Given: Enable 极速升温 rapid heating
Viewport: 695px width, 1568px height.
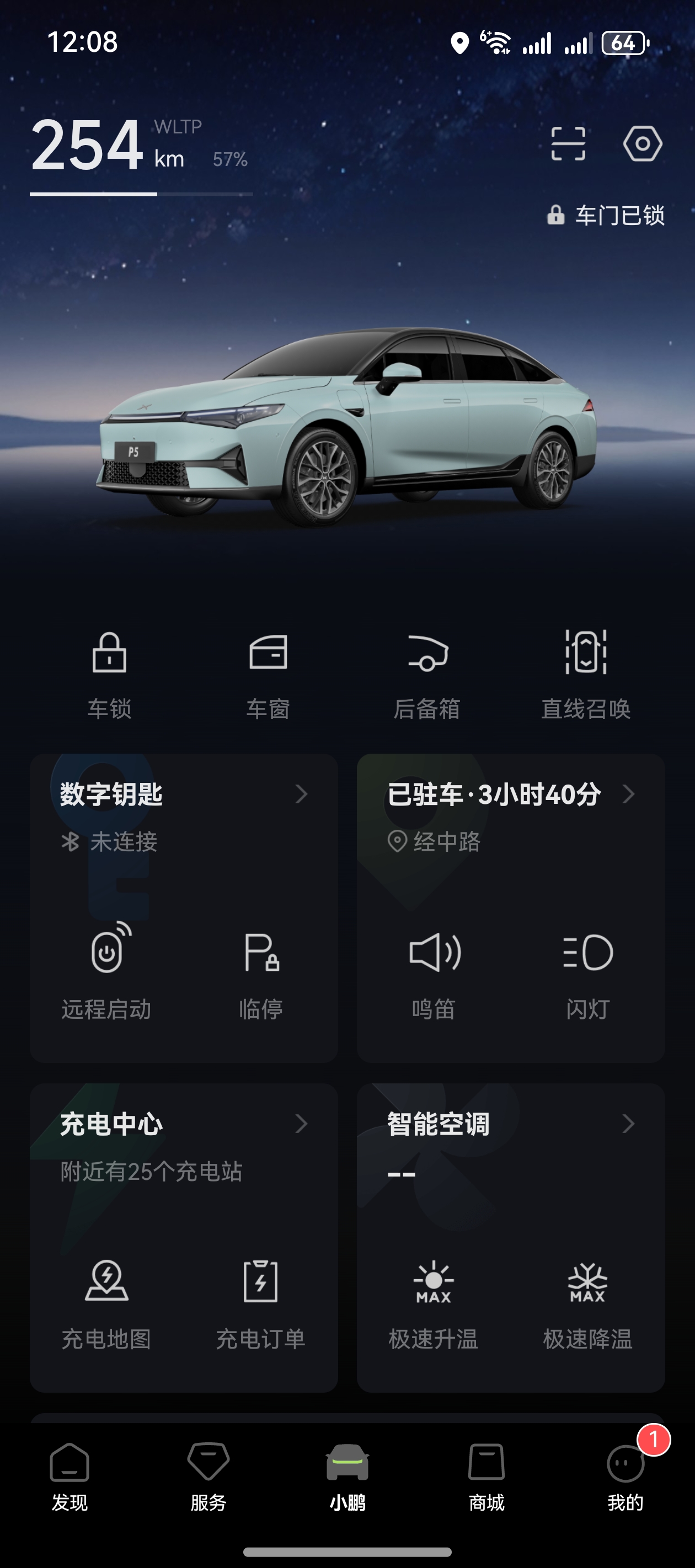Looking at the screenshot, I should (434, 1281).
